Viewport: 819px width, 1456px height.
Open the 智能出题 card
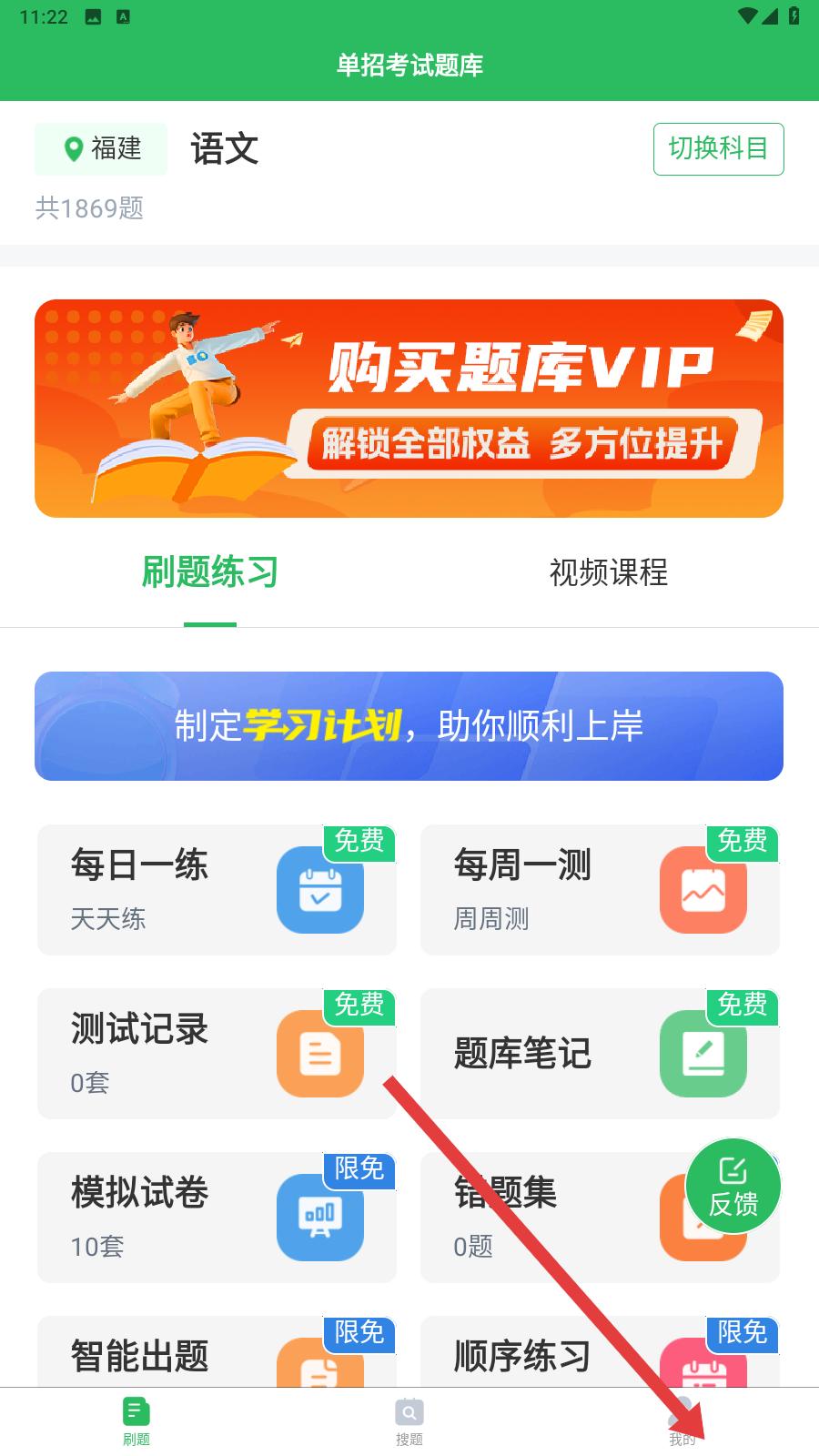click(x=217, y=1351)
